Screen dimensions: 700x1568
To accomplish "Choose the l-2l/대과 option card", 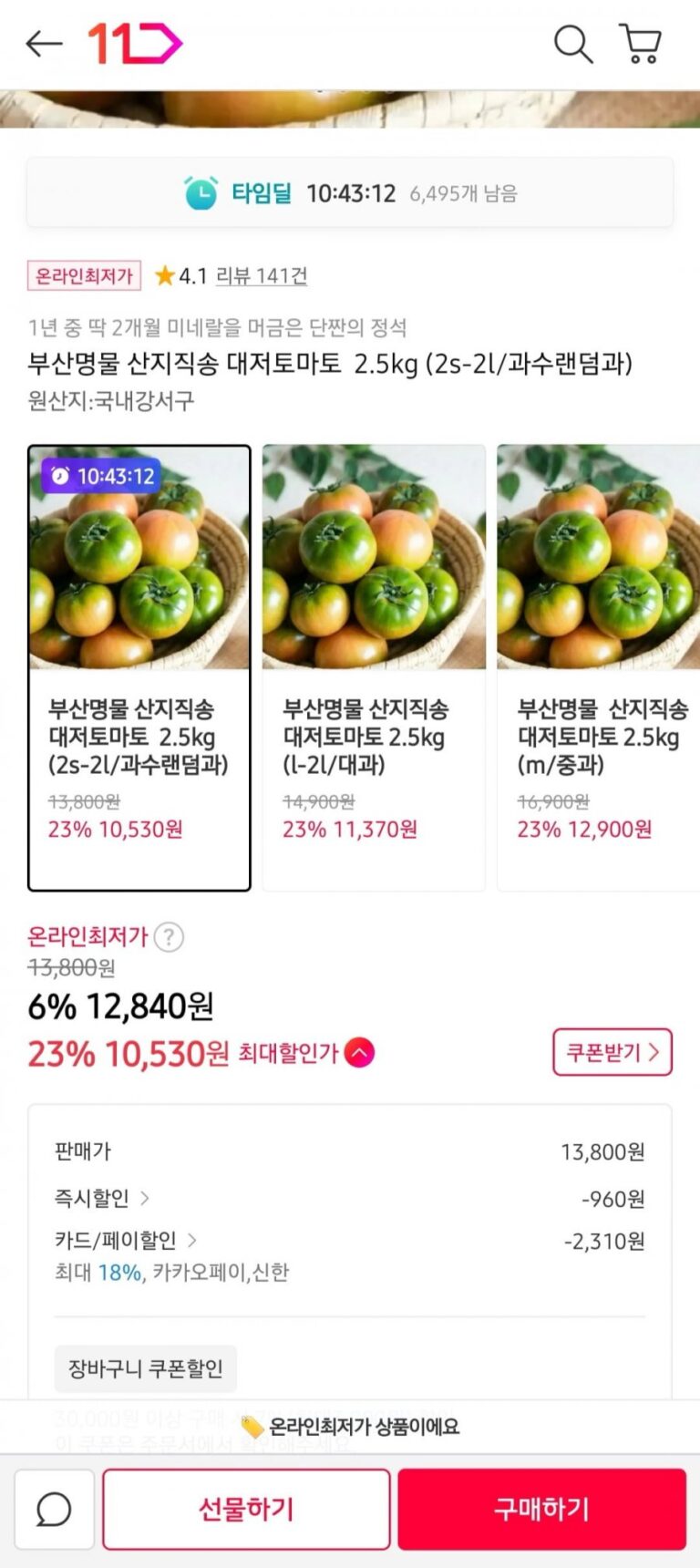I will tap(374, 667).
